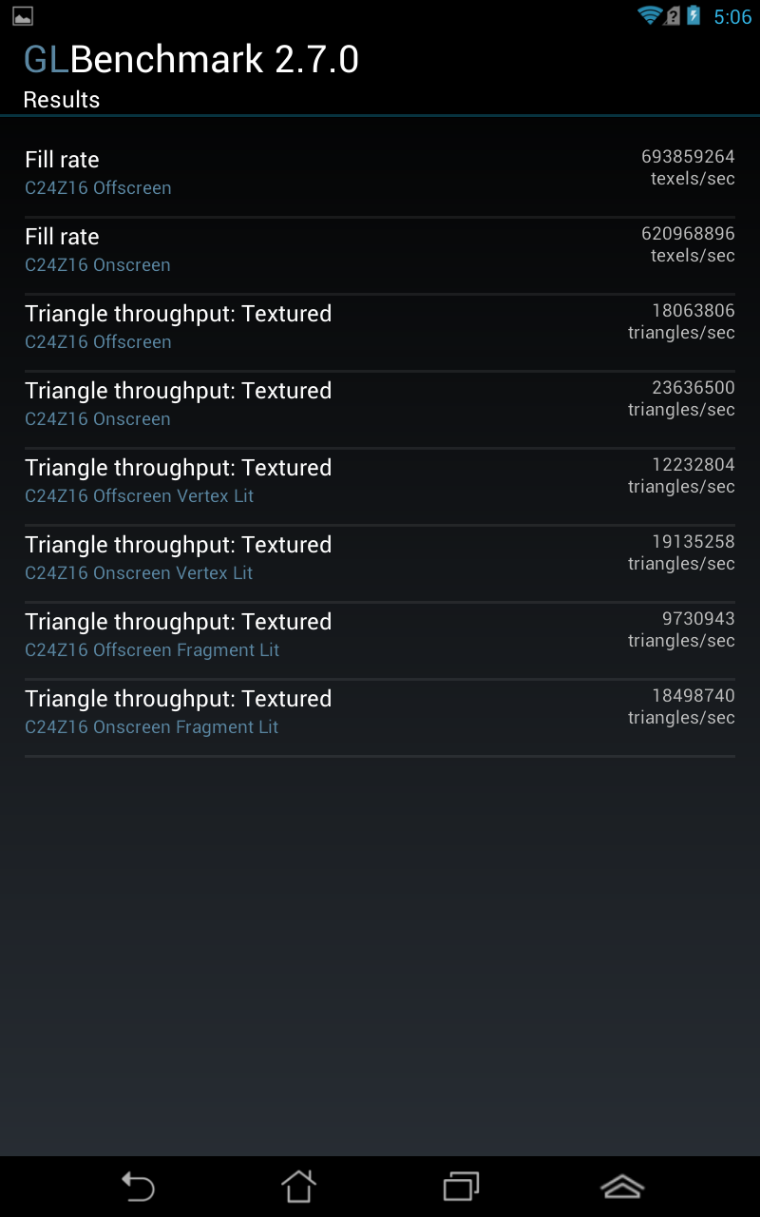
Task: View Triangle throughput Textured C24Z16 Offscreen result
Action: coord(380,327)
